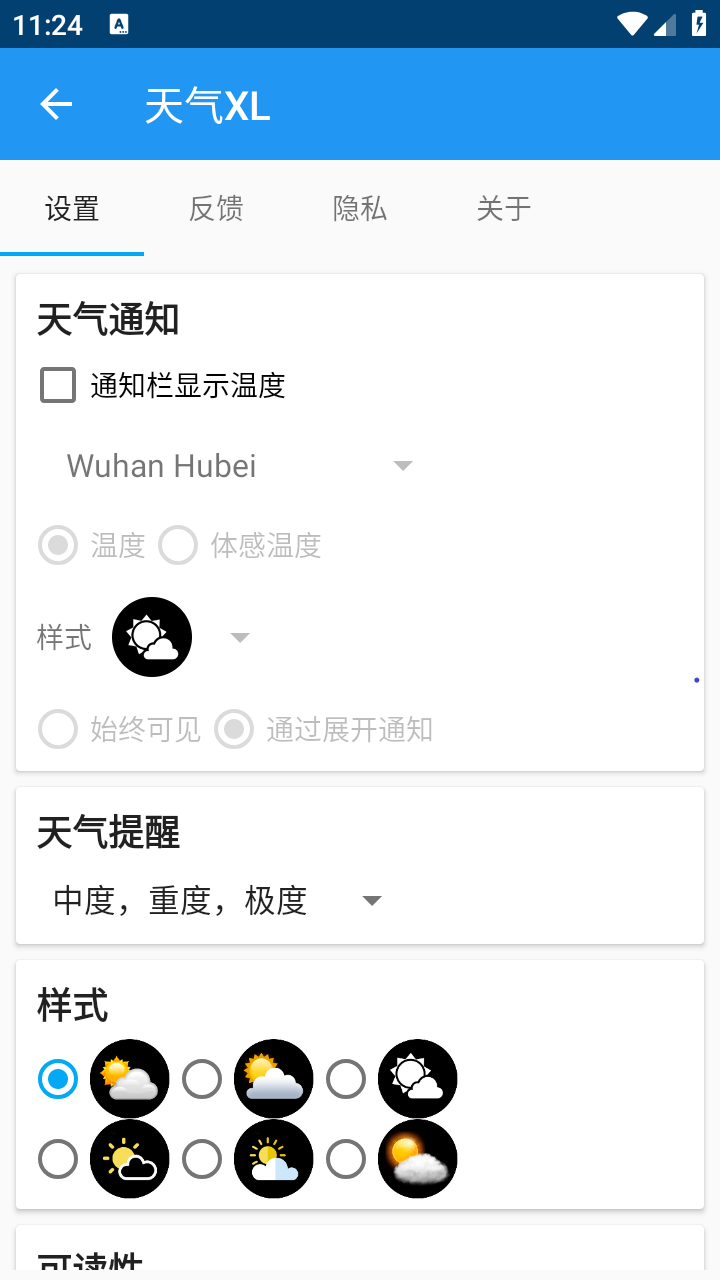The height and width of the screenshot is (1280, 720).
Task: Select the first sun-and-clouds style icon
Action: click(129, 1079)
